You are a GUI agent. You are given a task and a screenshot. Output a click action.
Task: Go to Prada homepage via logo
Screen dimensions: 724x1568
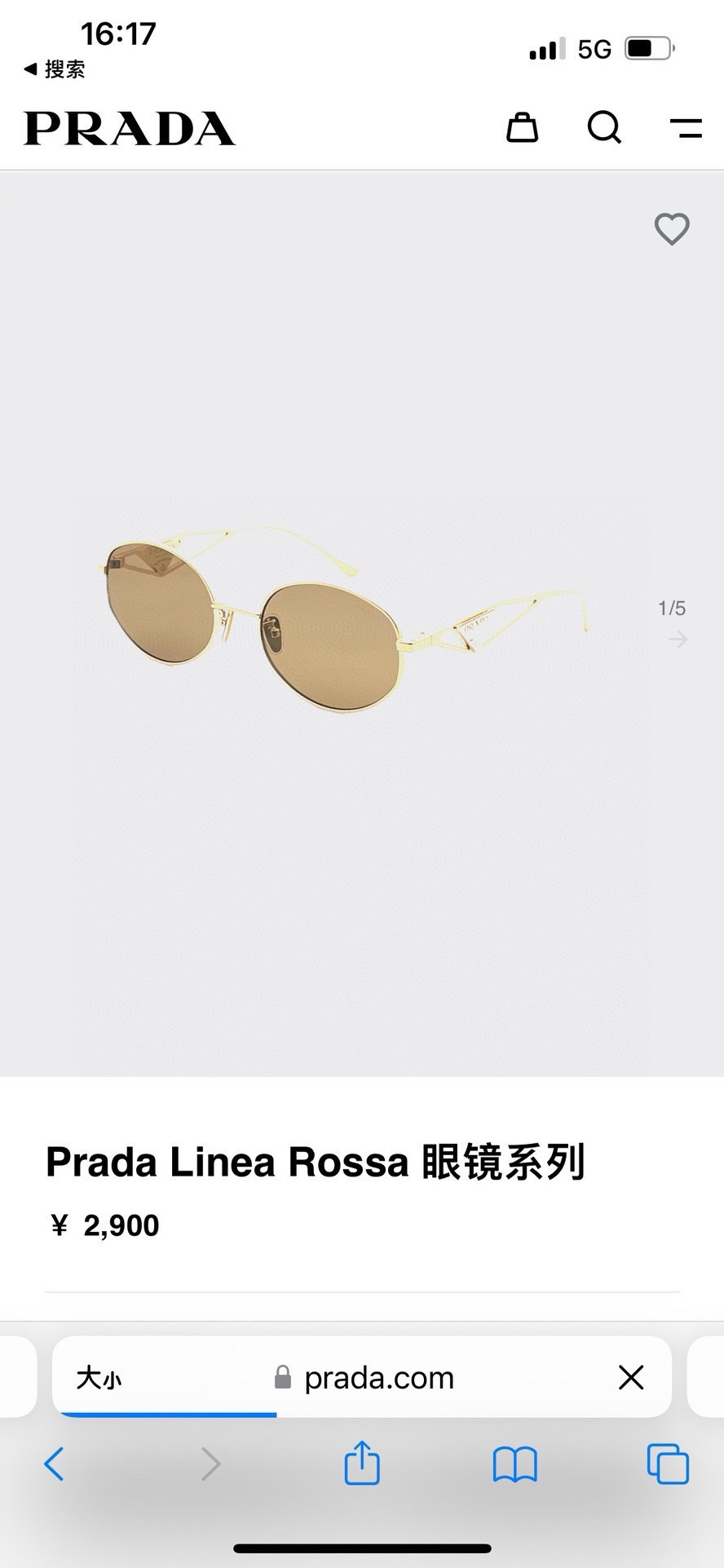pos(130,129)
